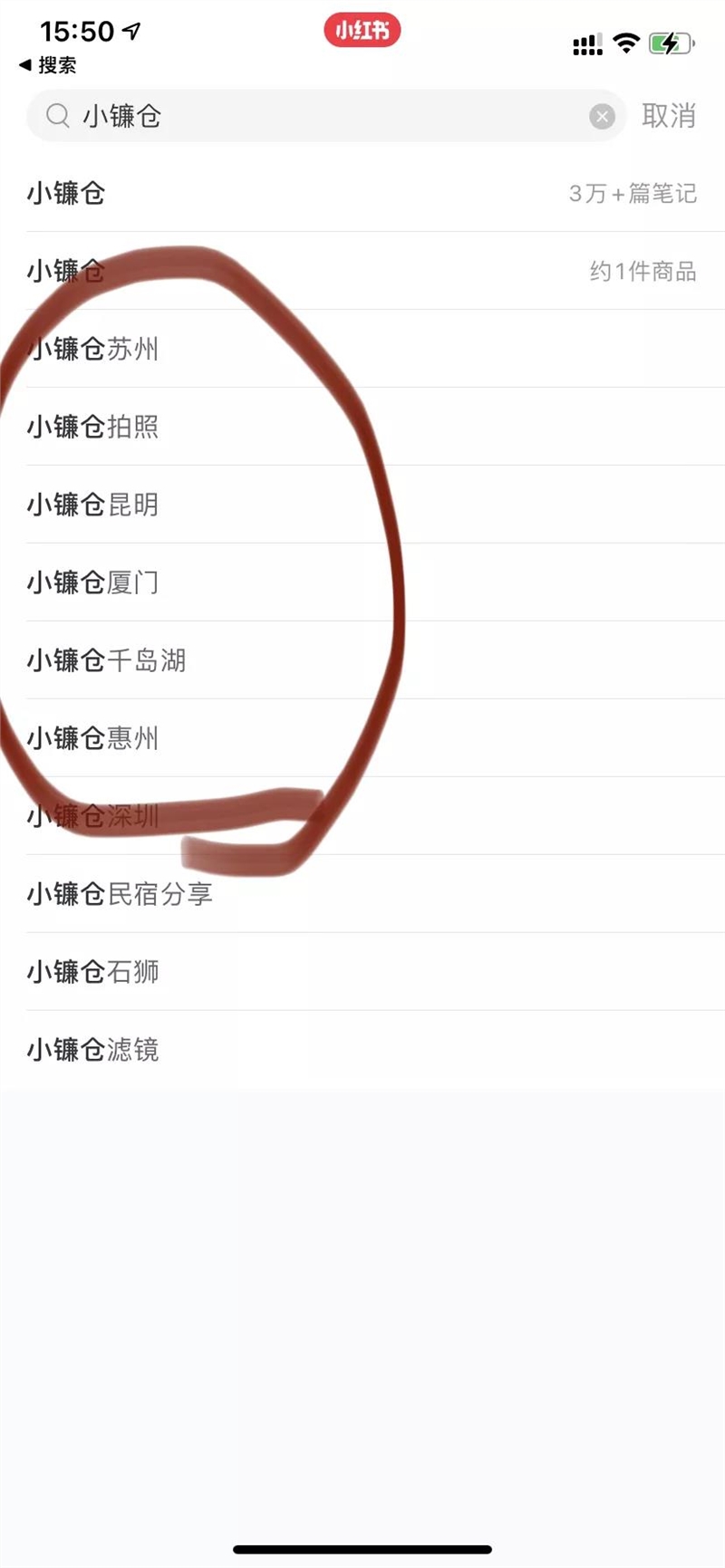Open 小镰仓 suggestion with 3万+篇笔记

tap(362, 193)
